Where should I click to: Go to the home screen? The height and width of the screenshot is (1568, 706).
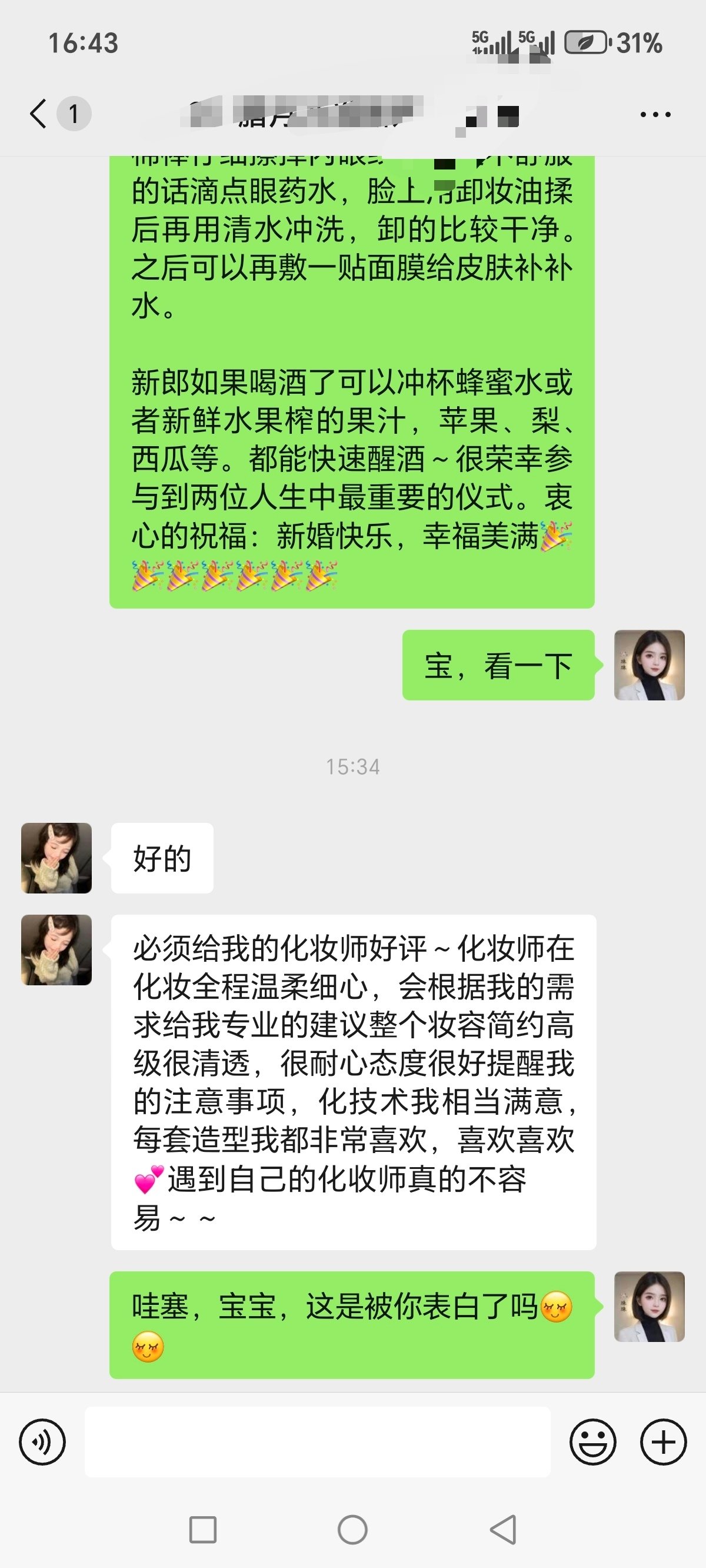pyautogui.click(x=352, y=1530)
